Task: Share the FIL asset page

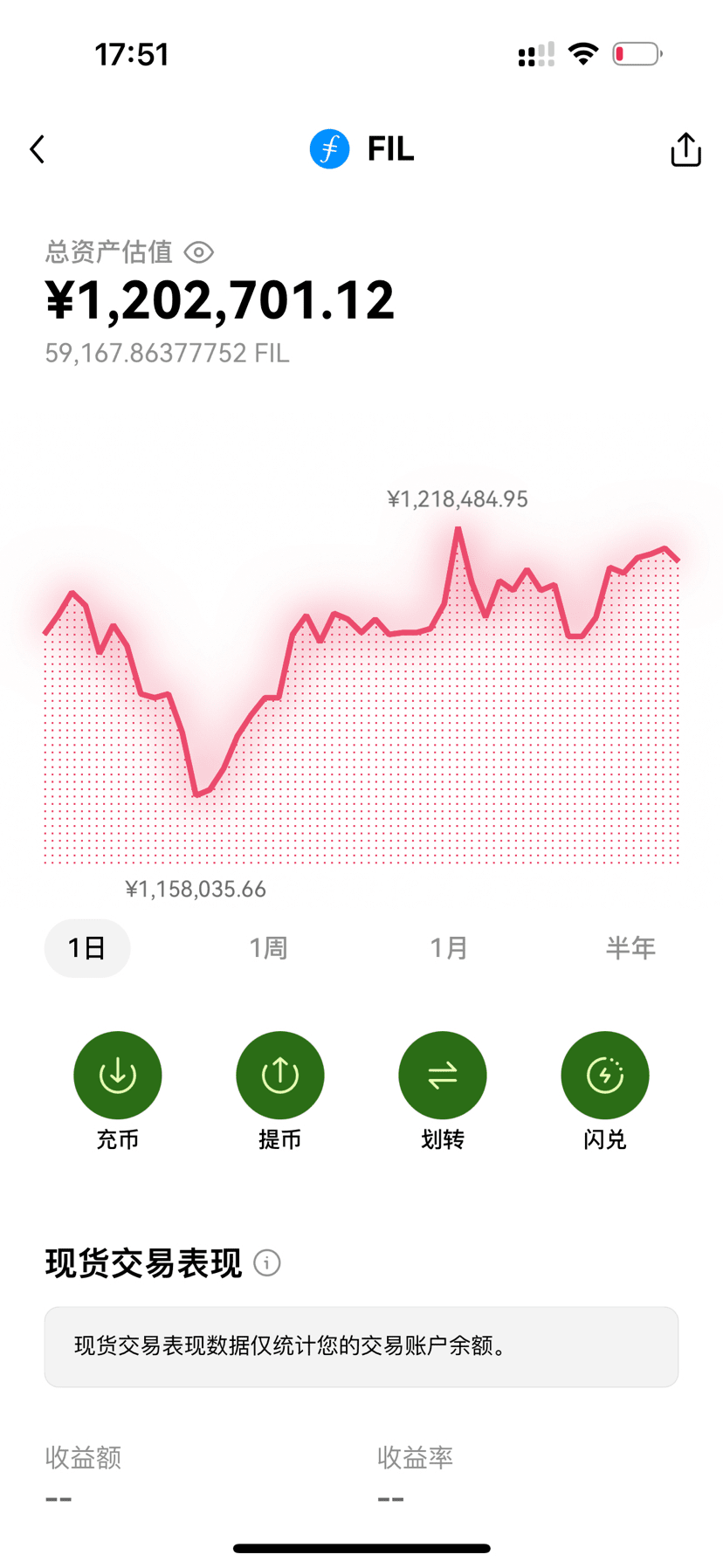Action: [685, 149]
